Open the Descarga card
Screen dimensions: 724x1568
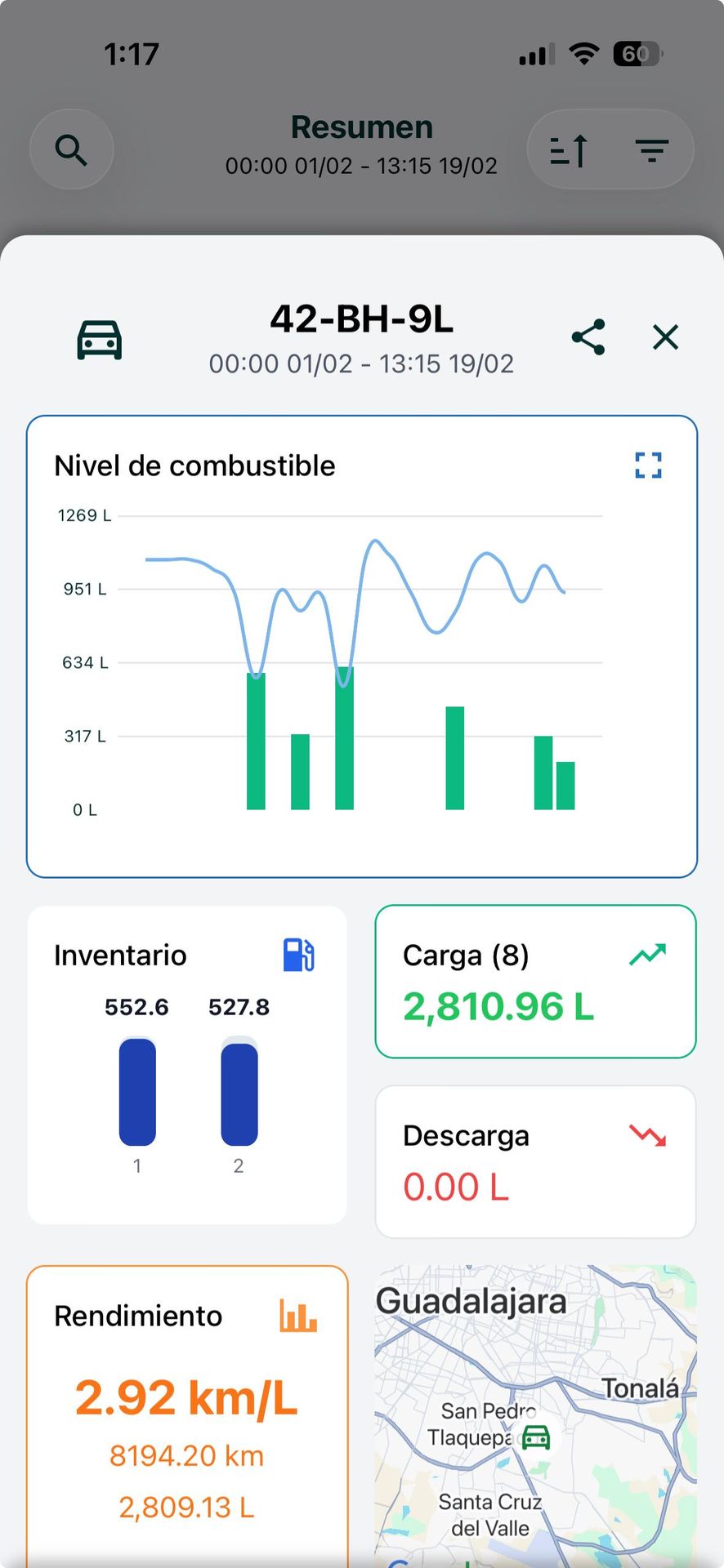tap(535, 1161)
